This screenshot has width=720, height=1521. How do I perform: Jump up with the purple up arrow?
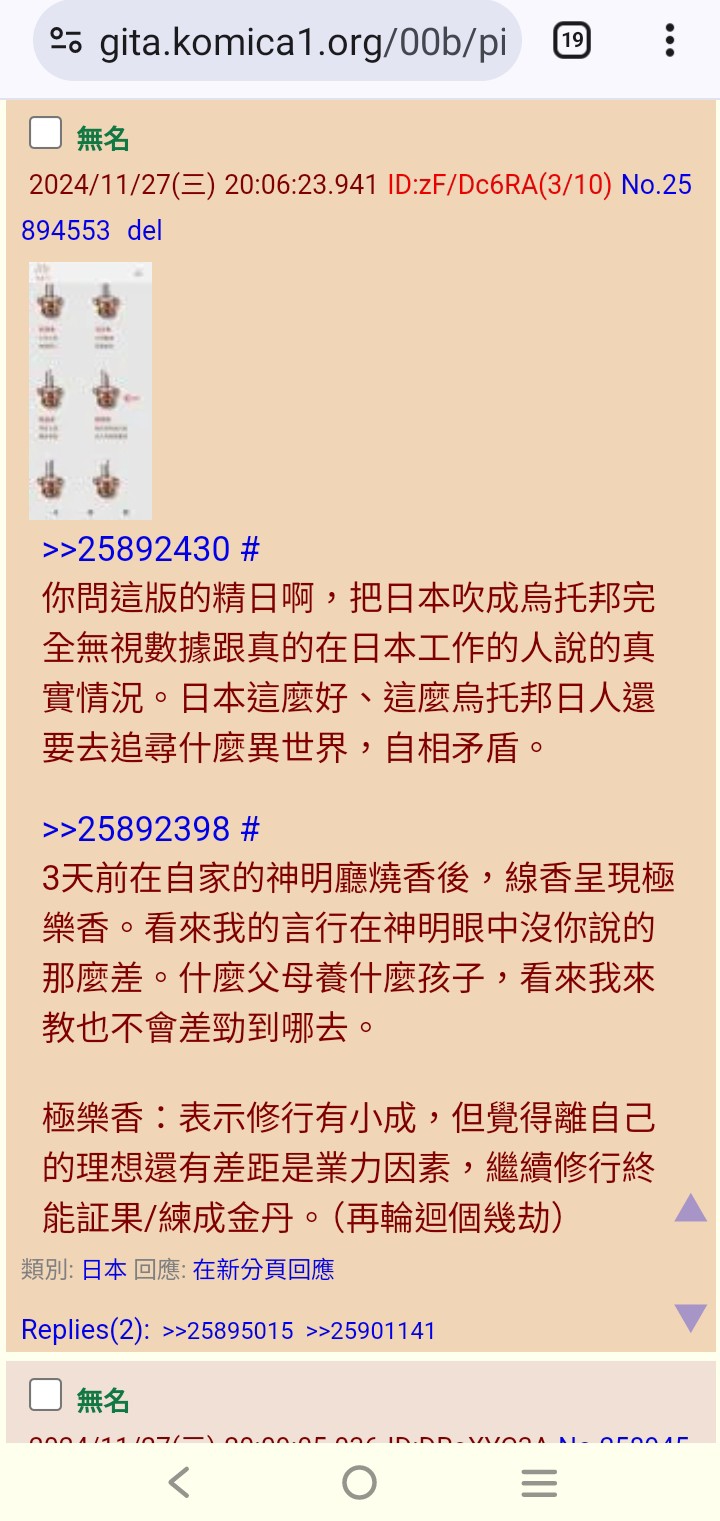click(x=691, y=1208)
